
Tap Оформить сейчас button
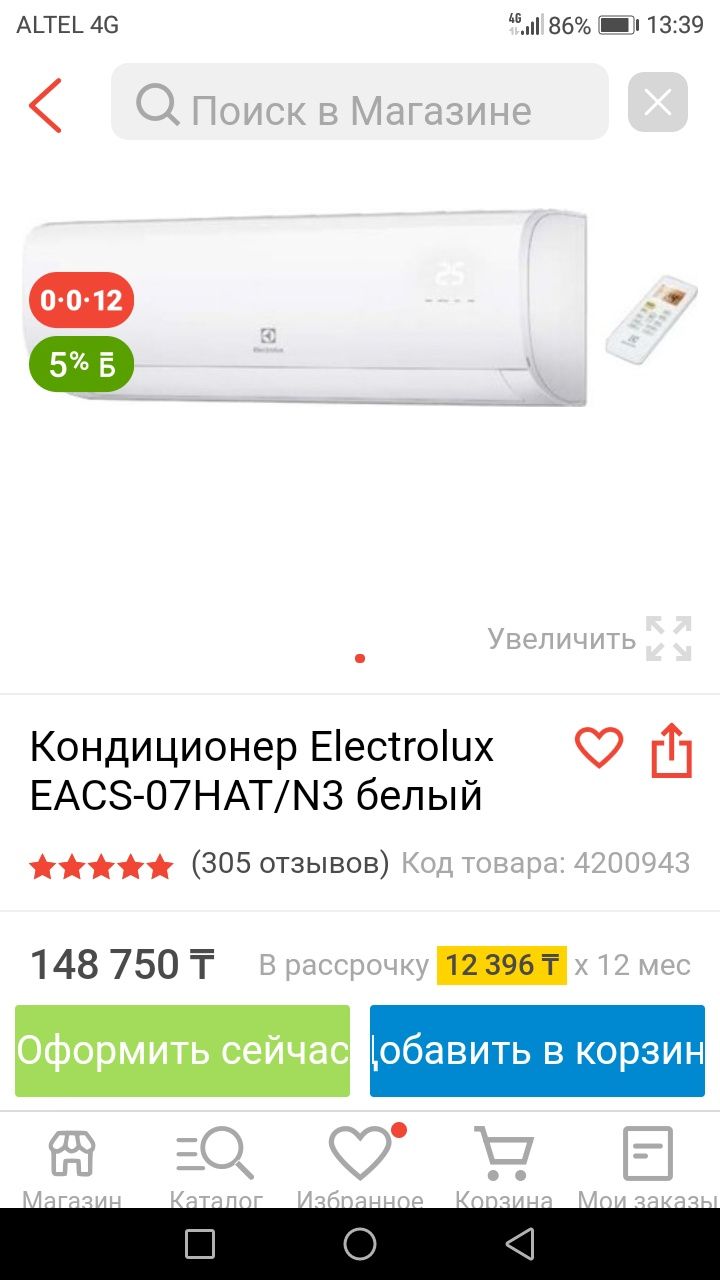pyautogui.click(x=182, y=1051)
